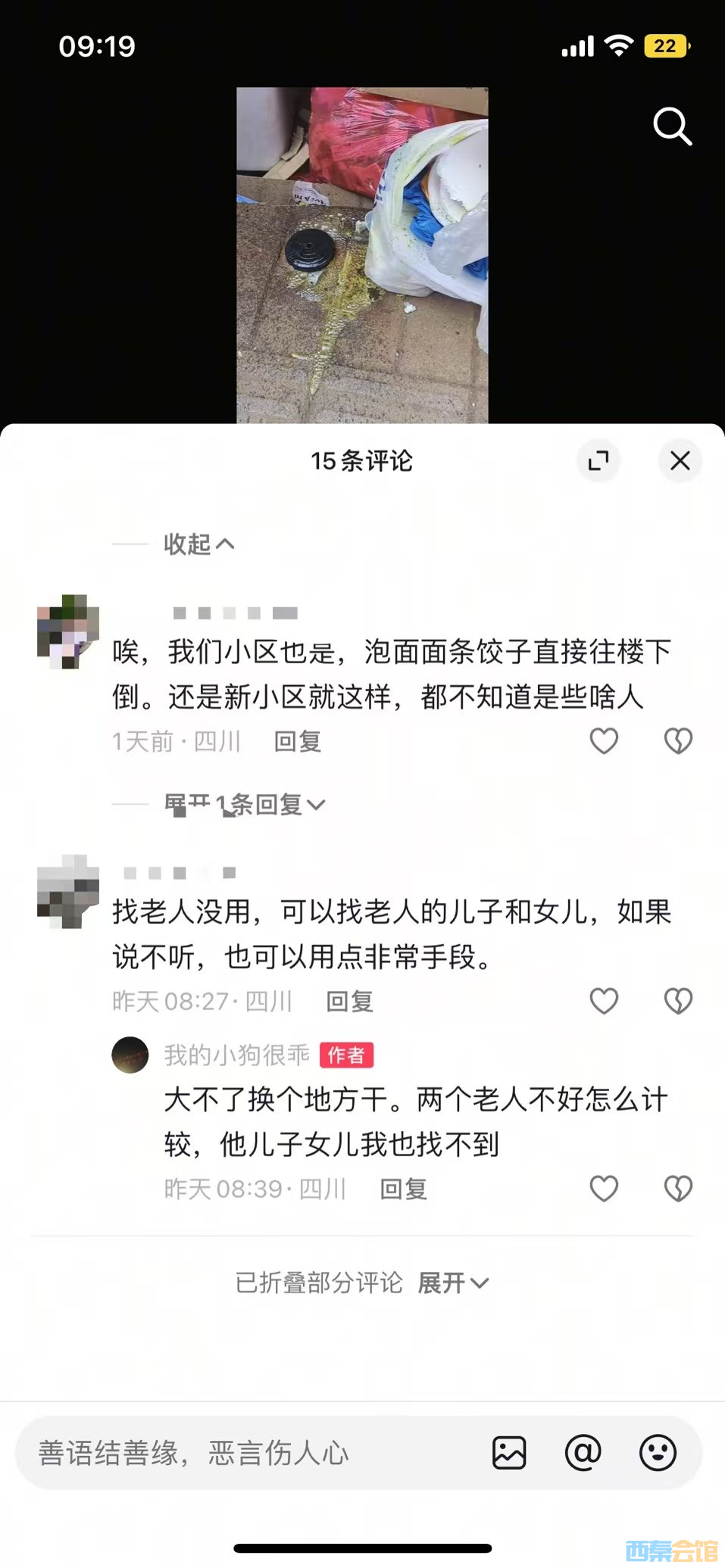
Task: Dislike the comment about 泡面面条饺子
Action: [678, 740]
